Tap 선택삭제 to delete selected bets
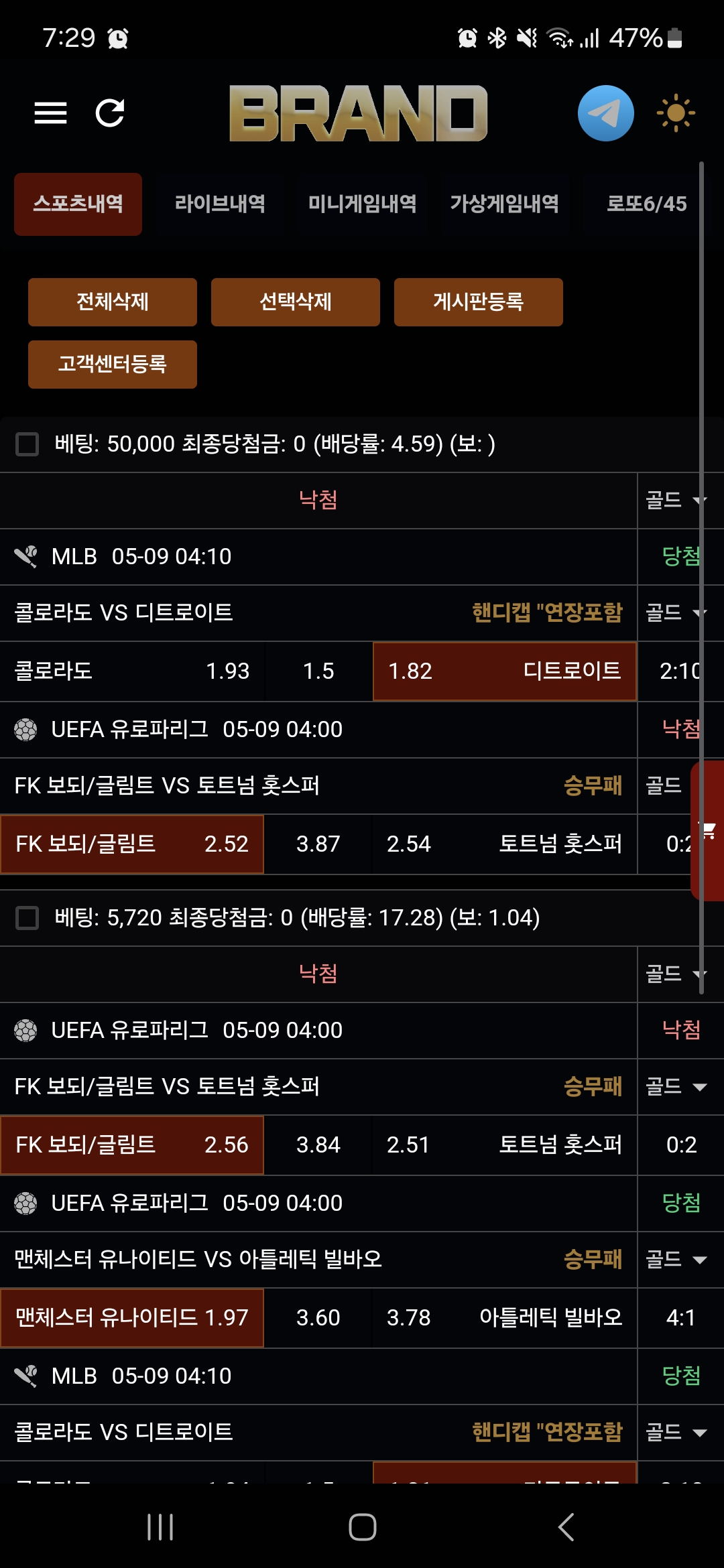This screenshot has height=1568, width=724. pyautogui.click(x=296, y=302)
